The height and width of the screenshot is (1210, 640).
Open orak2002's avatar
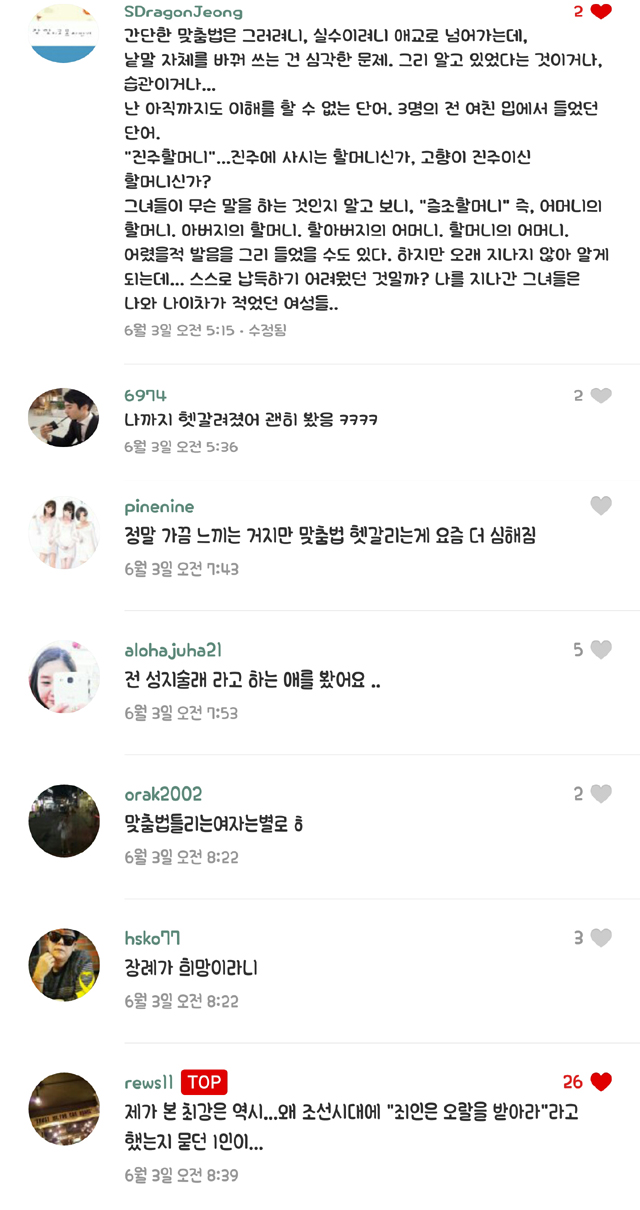click(x=64, y=820)
